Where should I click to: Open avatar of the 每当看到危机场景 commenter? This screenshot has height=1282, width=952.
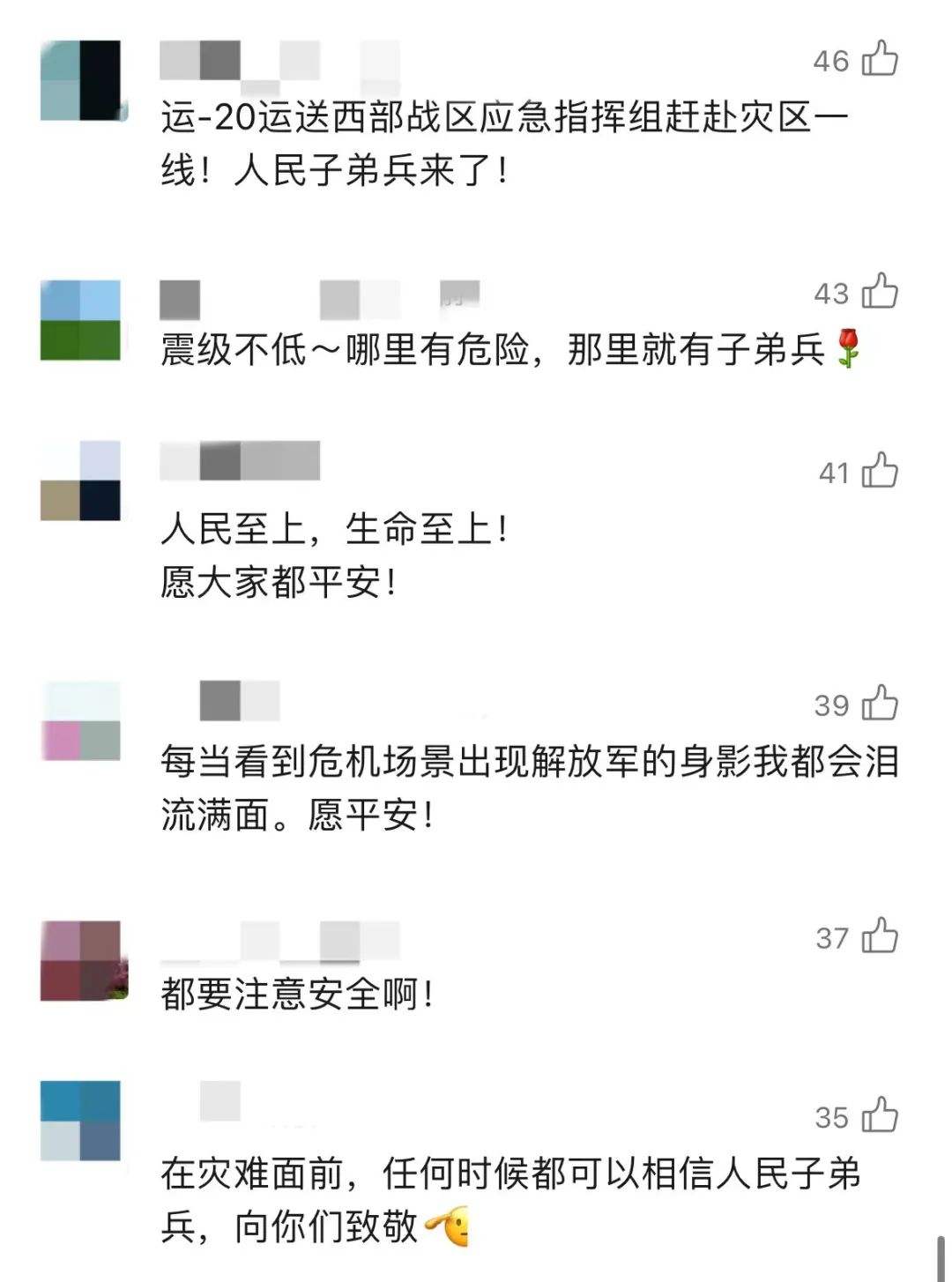(81, 720)
